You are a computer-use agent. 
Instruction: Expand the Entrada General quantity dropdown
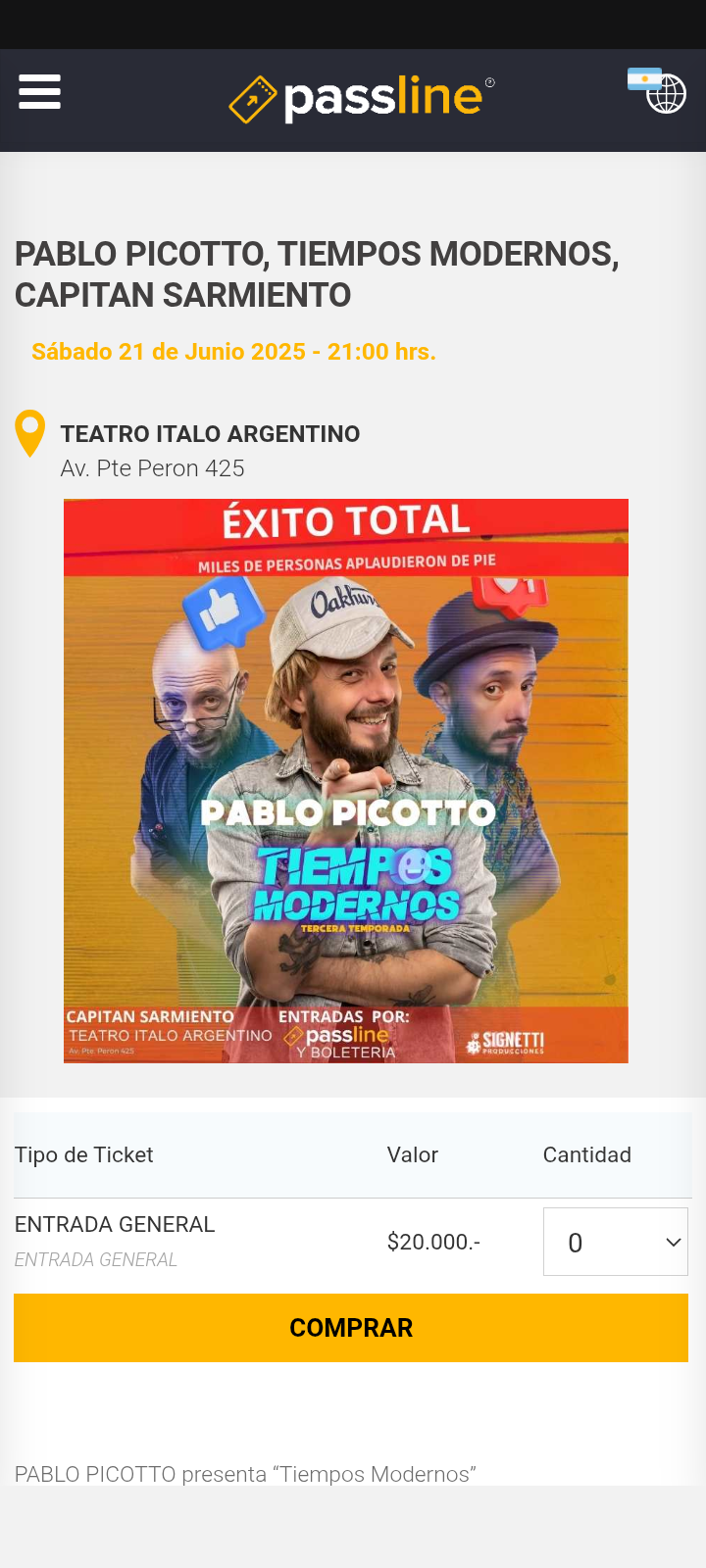(615, 1242)
